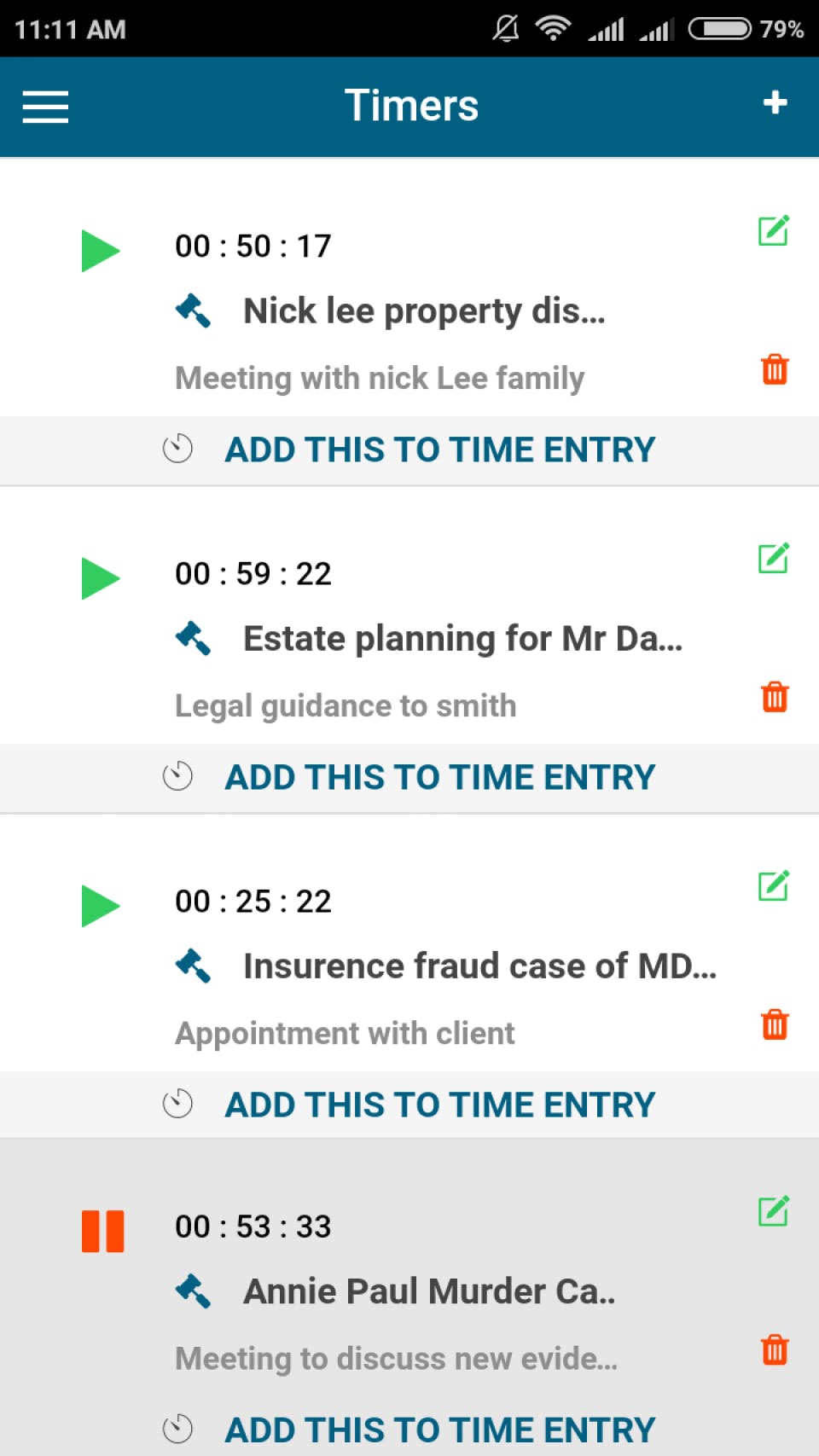Start the Insurence fraud case timer
The image size is (819, 1456).
(101, 906)
